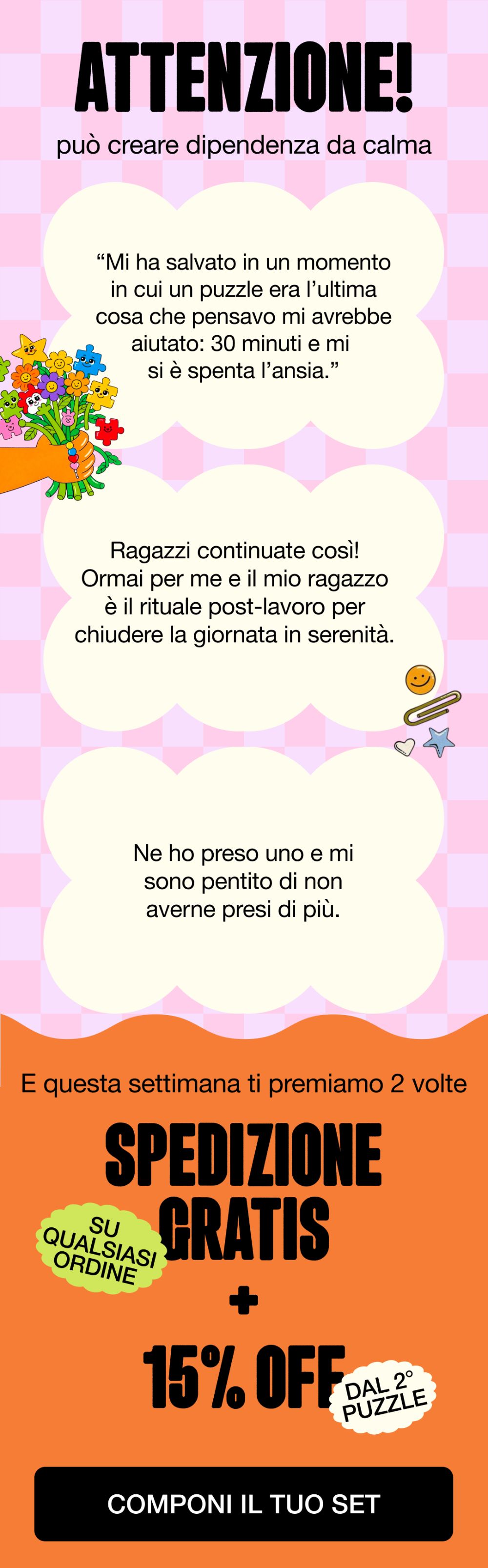Viewport: 488px width, 1568px height.
Task: Tap the COMPONI IL TUO SET button
Action: tap(244, 1504)
